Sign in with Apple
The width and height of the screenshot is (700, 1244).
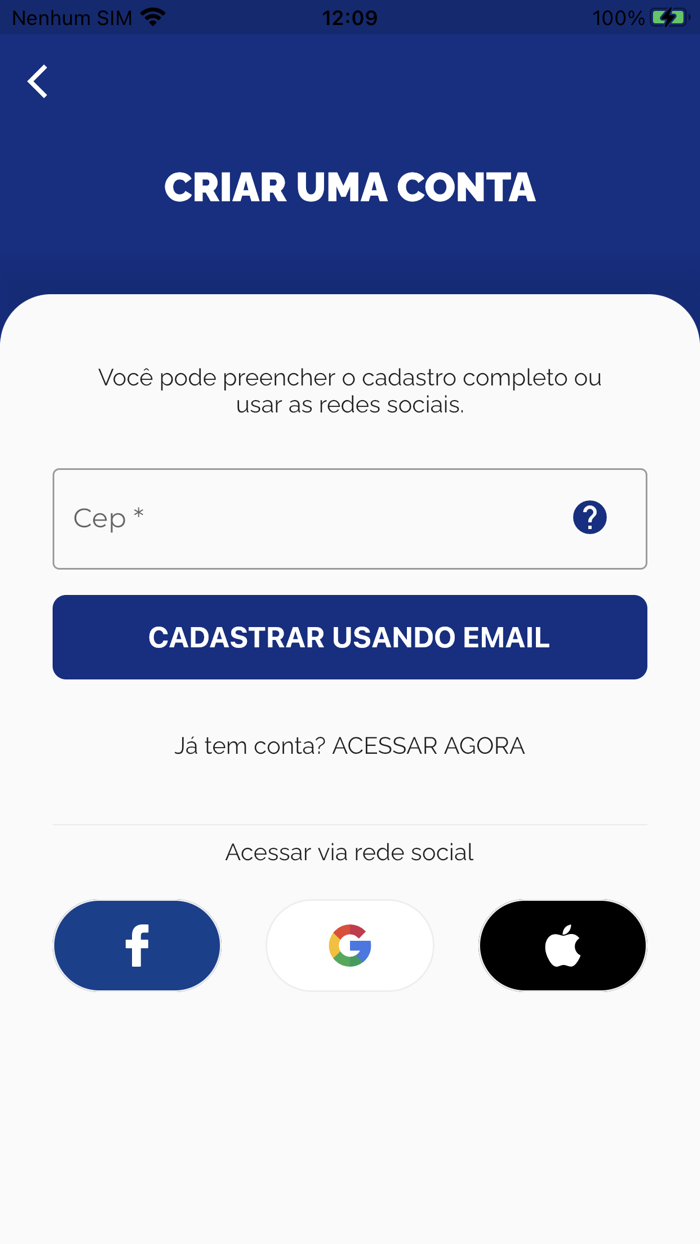(563, 945)
